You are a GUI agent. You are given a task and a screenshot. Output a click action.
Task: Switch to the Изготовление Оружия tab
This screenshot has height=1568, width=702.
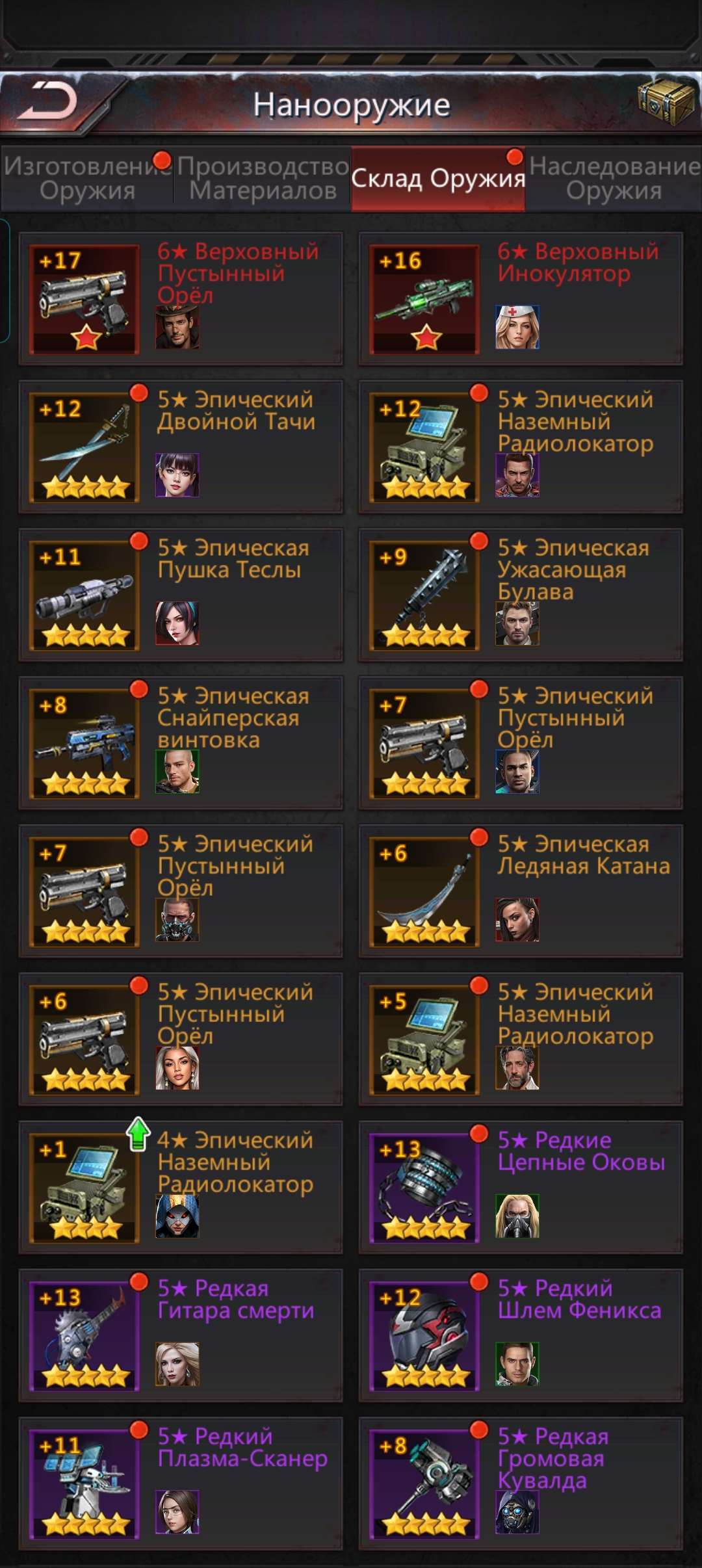click(x=87, y=178)
